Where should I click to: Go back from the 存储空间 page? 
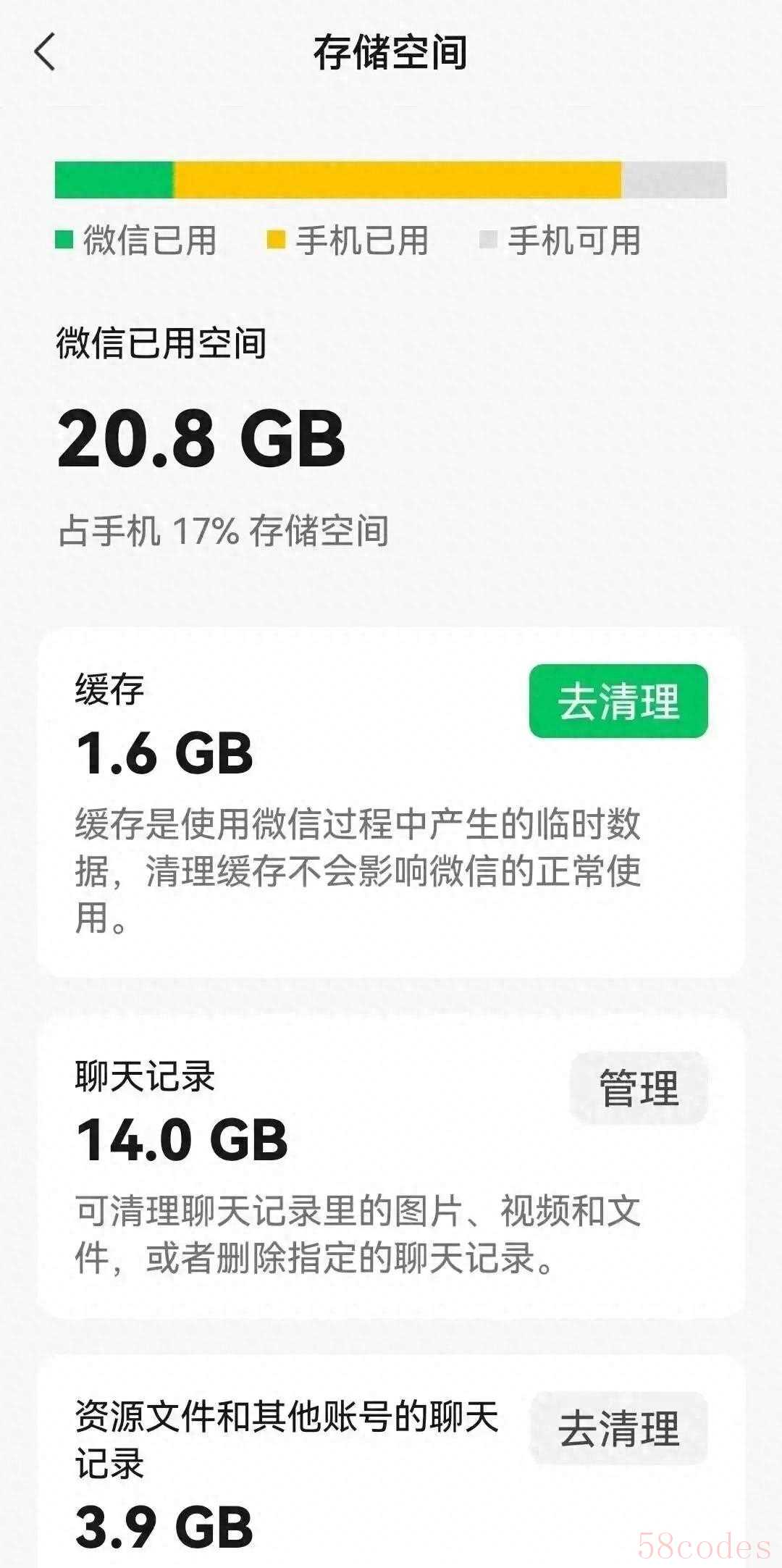coord(45,53)
